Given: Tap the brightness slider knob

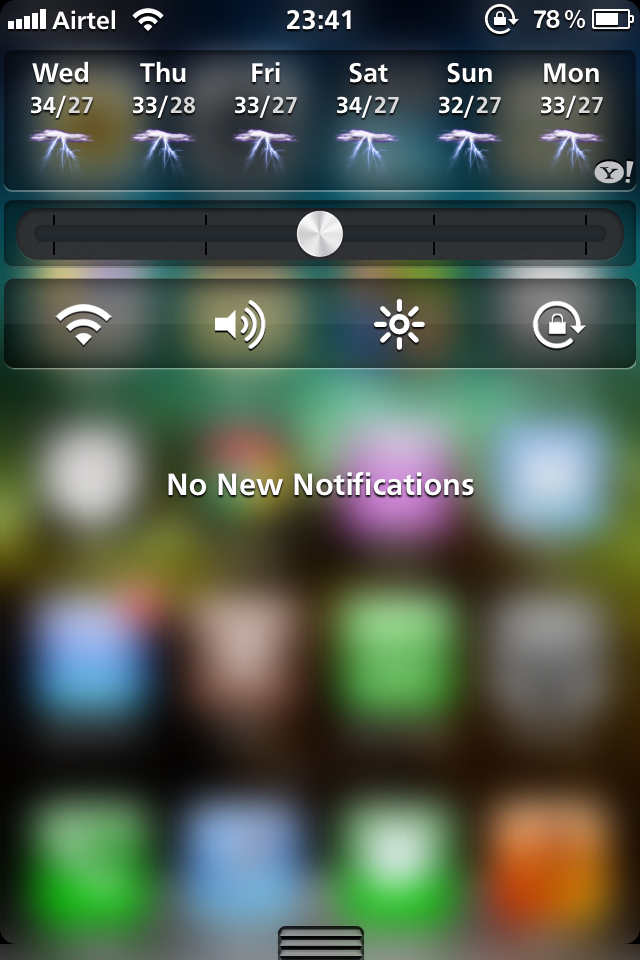Looking at the screenshot, I should pos(320,234).
